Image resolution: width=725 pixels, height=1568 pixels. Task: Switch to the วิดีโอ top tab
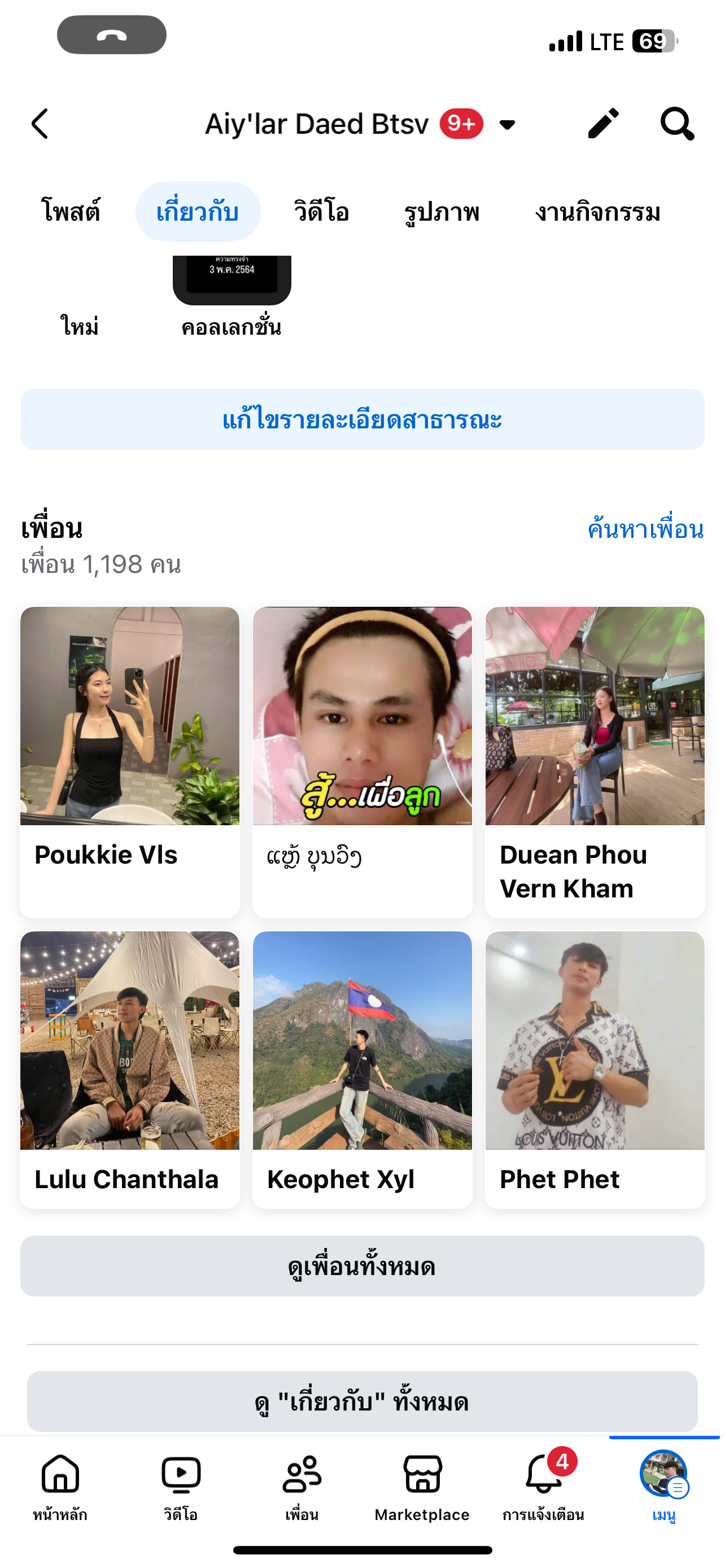point(321,212)
